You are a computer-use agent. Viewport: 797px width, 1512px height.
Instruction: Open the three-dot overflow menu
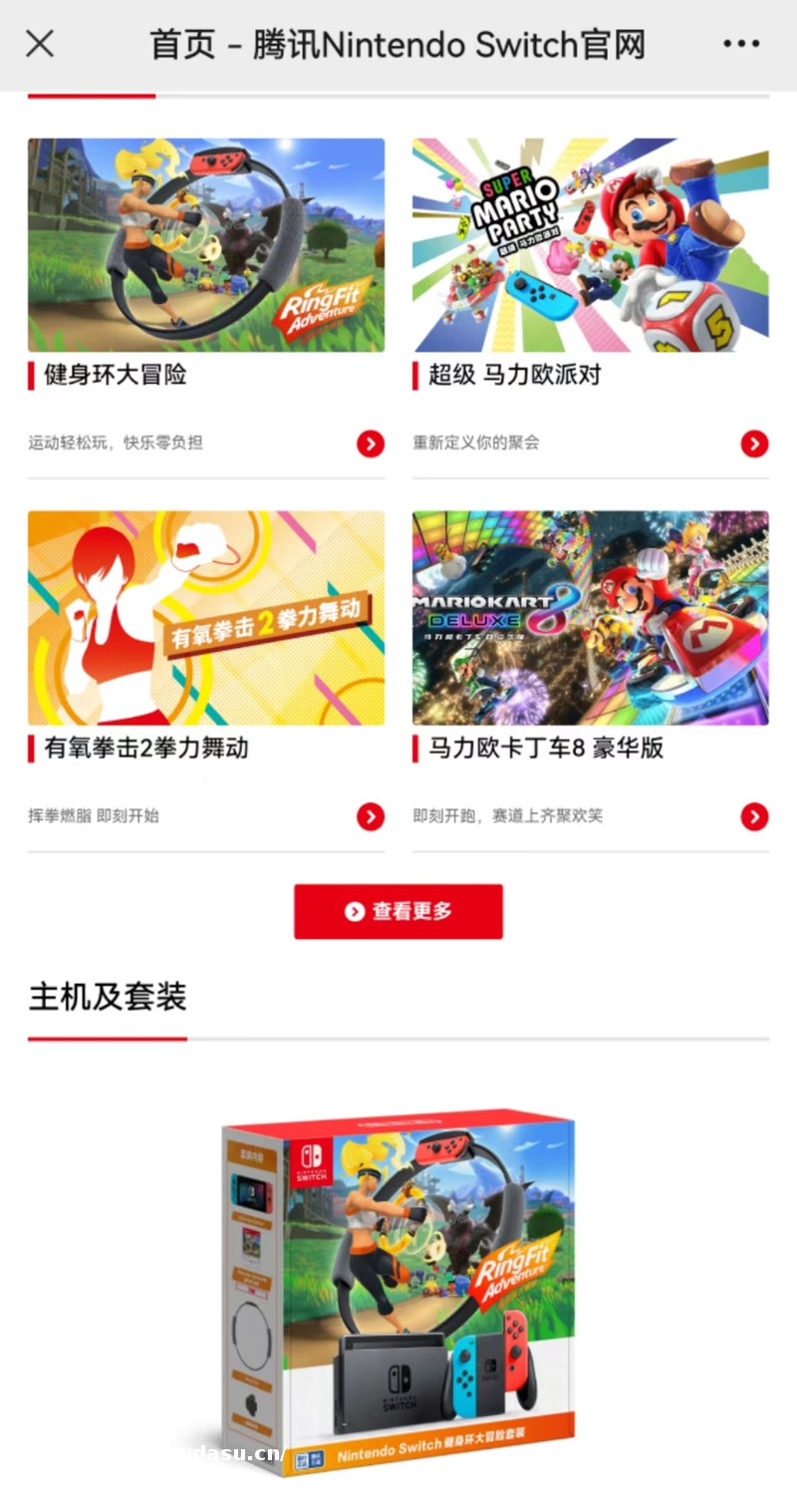(x=741, y=44)
